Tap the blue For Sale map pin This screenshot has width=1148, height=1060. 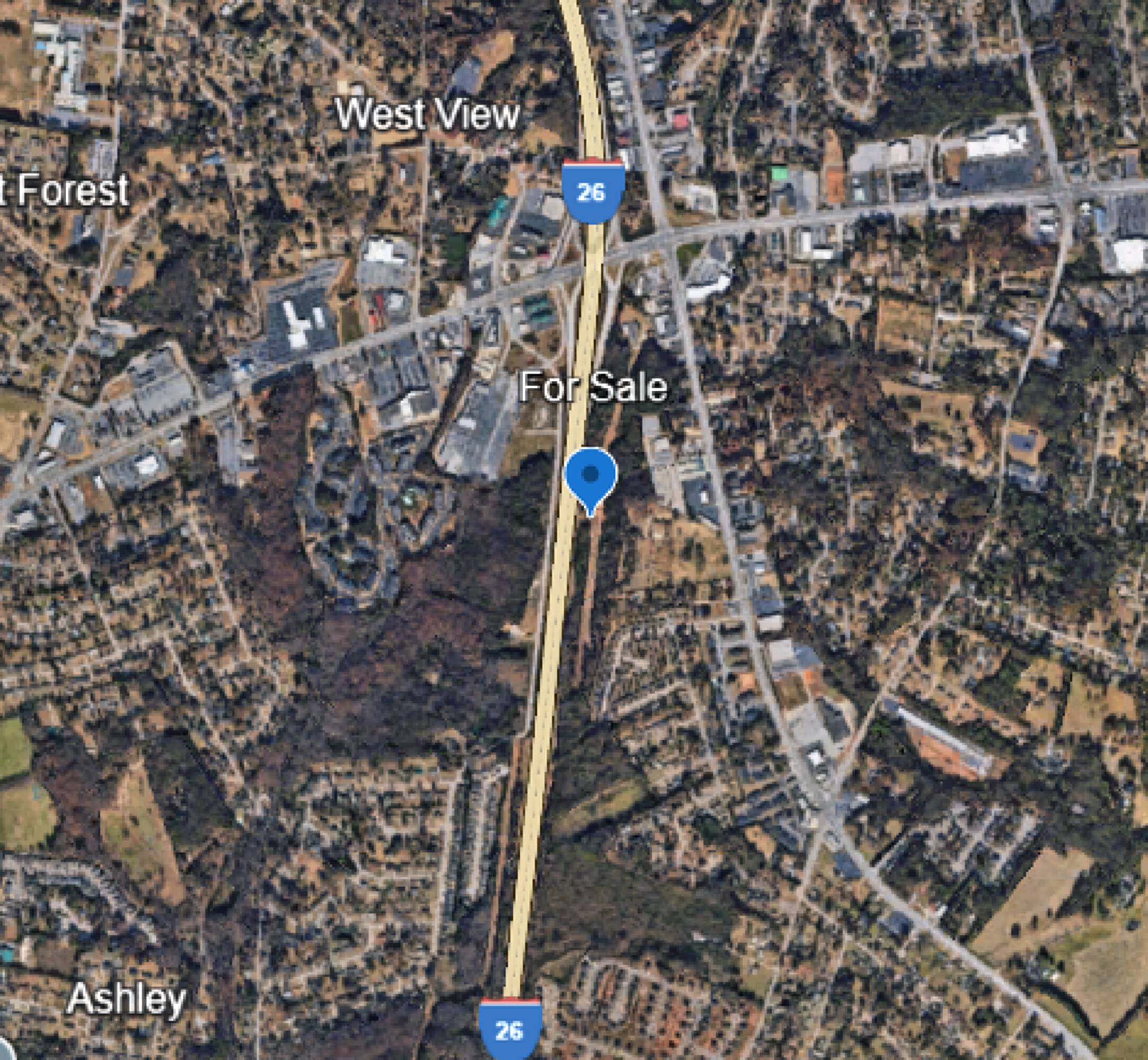(x=590, y=476)
